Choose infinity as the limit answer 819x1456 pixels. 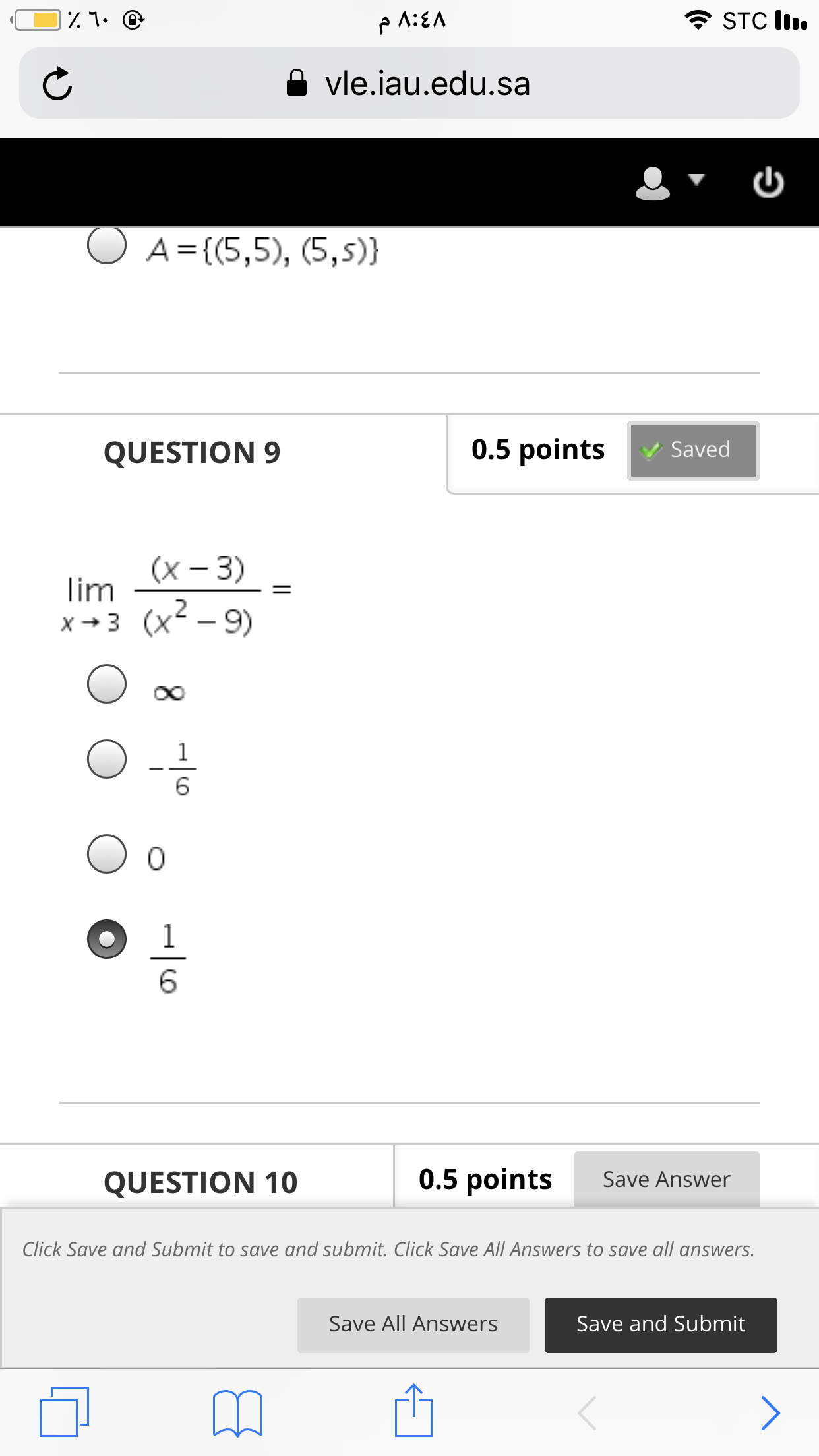click(107, 684)
